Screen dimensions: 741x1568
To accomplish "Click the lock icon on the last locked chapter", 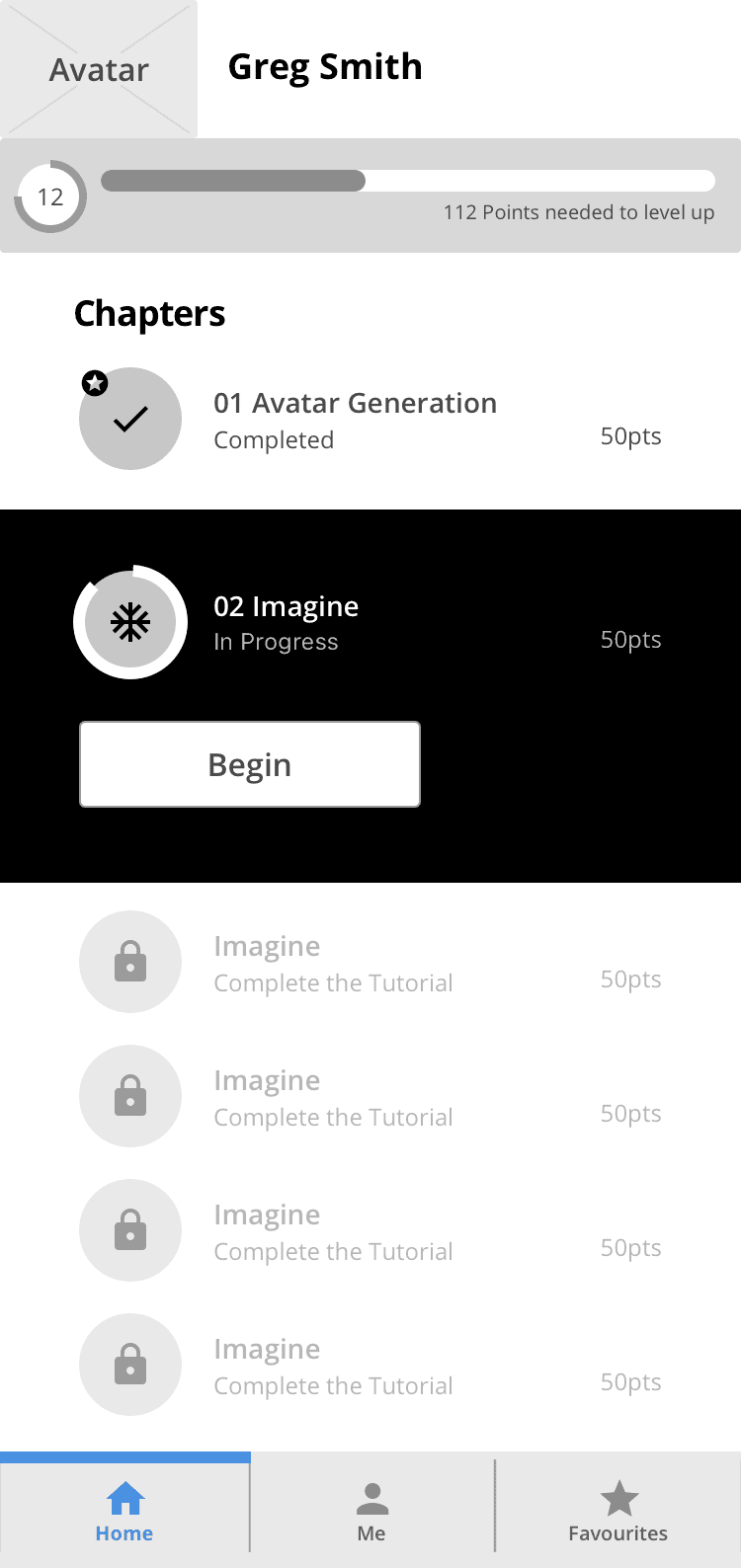I will (130, 1365).
